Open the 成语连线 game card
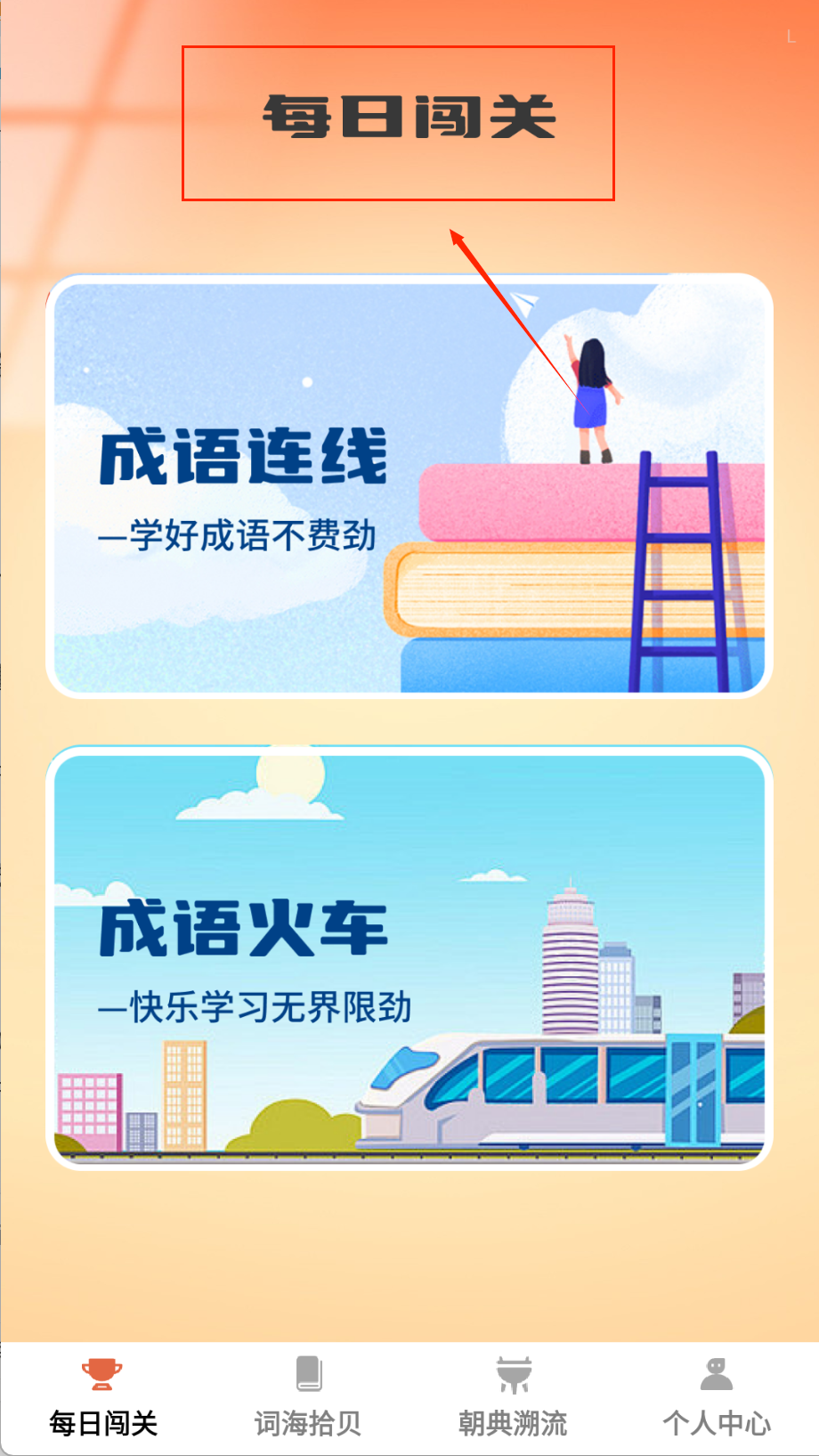The height and width of the screenshot is (1456, 819). click(x=409, y=486)
